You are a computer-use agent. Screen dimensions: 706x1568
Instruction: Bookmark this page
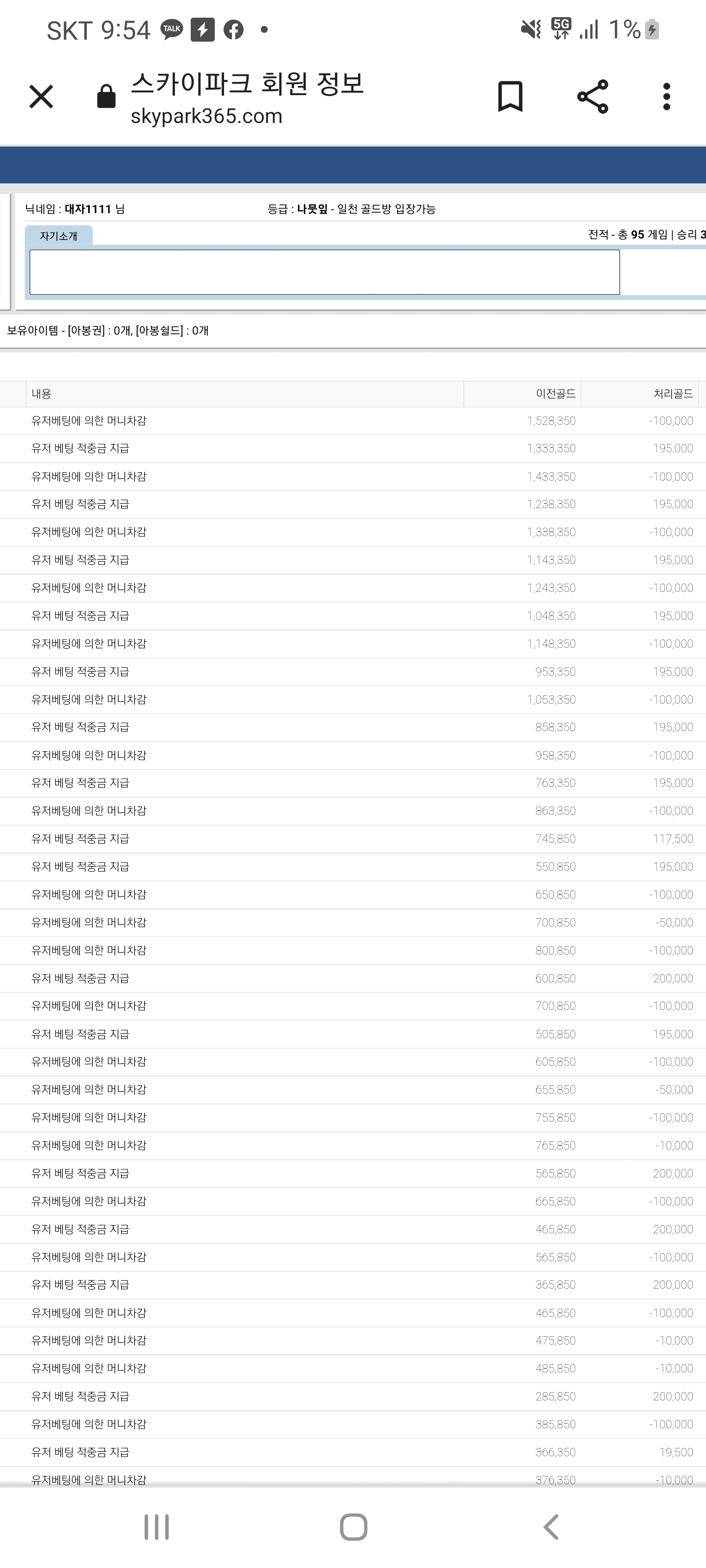pos(510,97)
